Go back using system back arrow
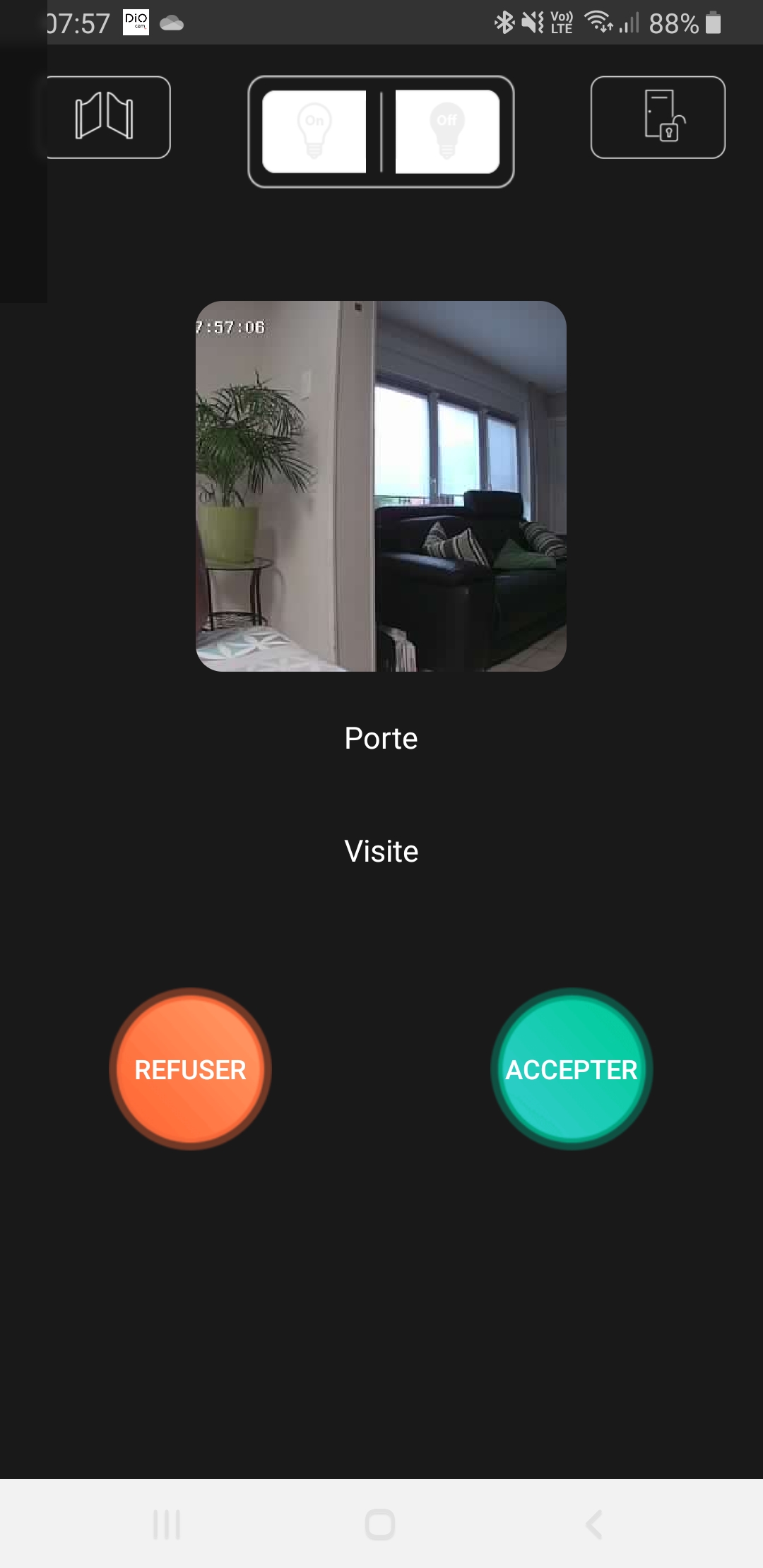This screenshot has height=1568, width=763. pos(594,1524)
